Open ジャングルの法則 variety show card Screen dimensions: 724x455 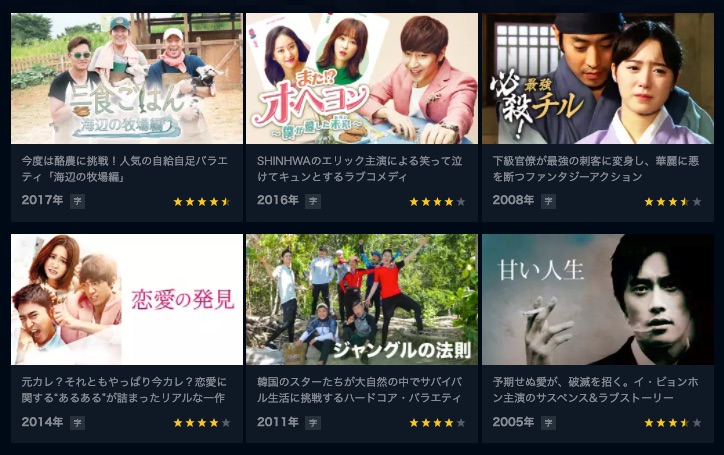click(x=361, y=300)
